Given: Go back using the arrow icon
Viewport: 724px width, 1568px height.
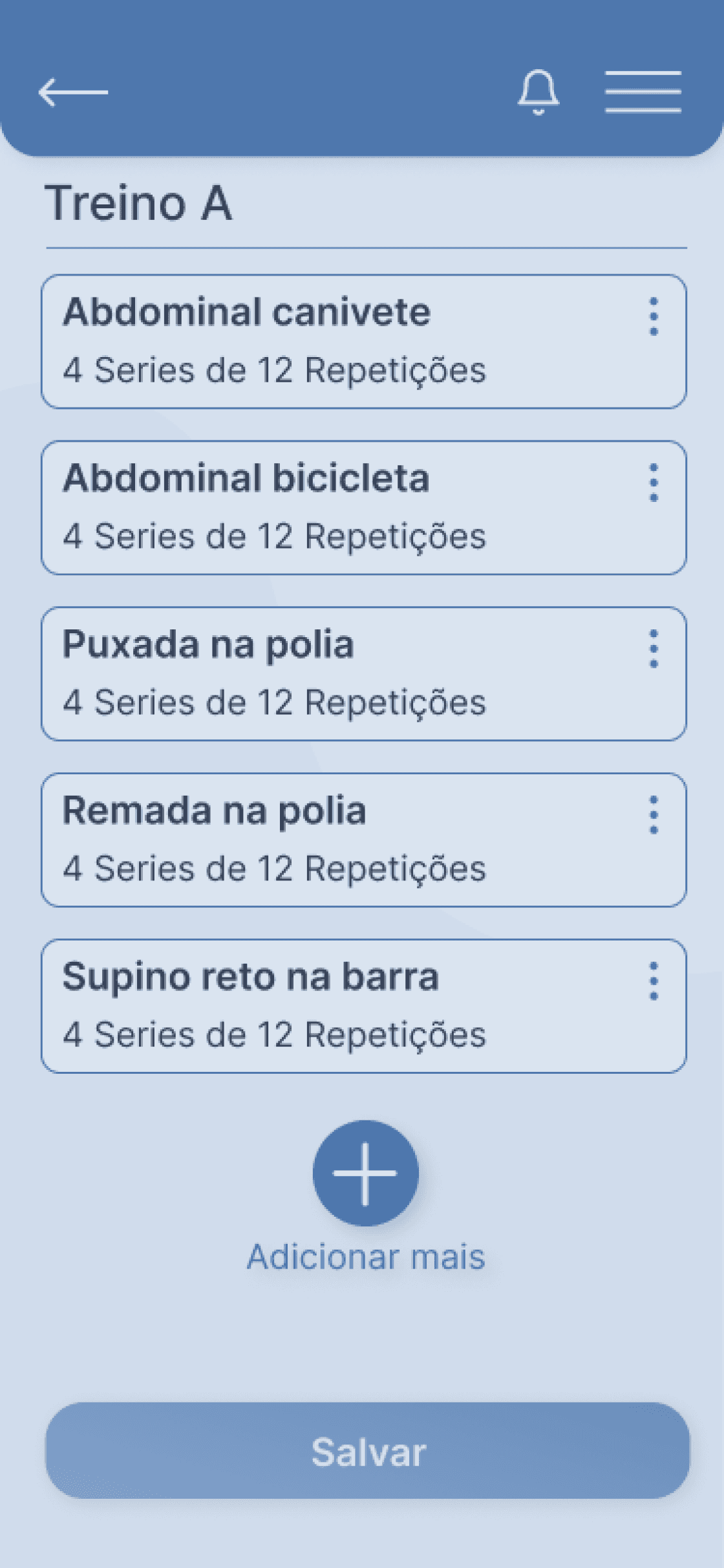Looking at the screenshot, I should point(73,93).
